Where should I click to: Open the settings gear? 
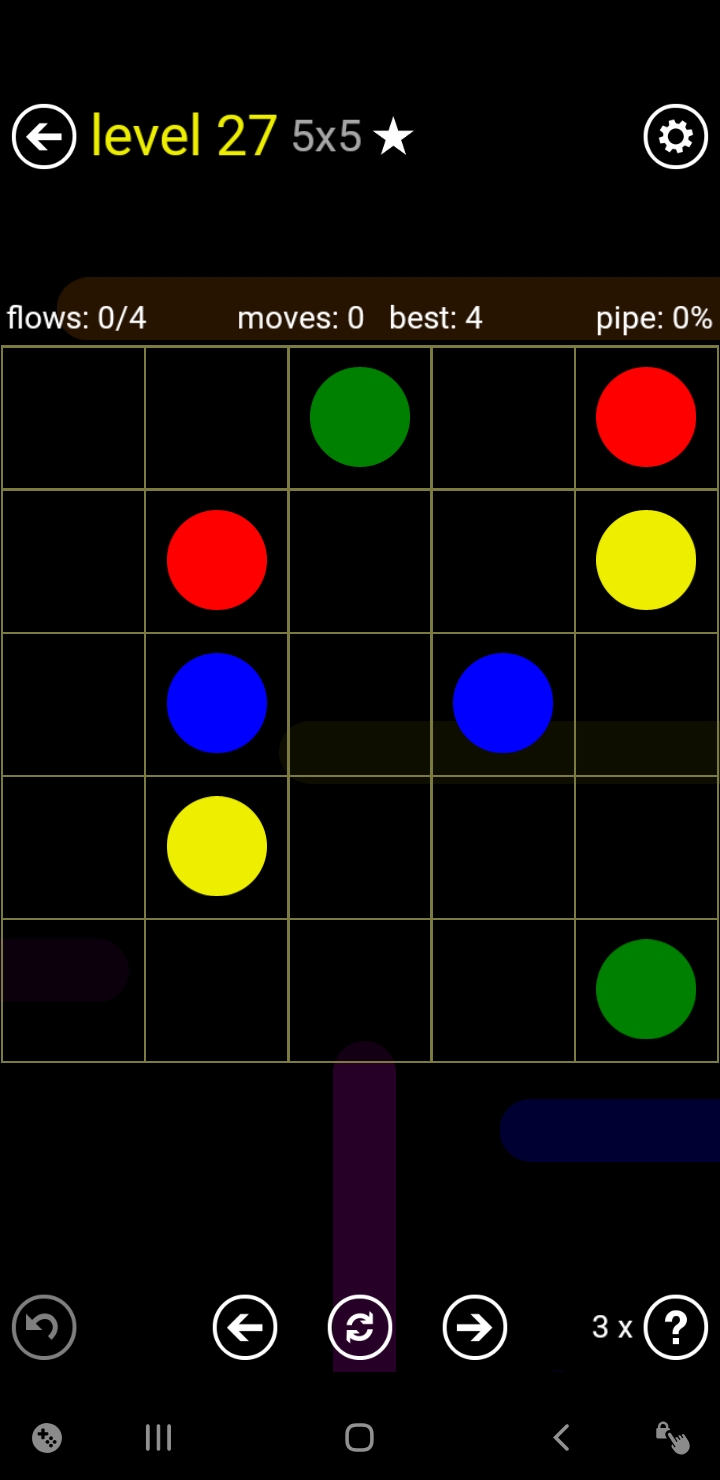point(676,136)
